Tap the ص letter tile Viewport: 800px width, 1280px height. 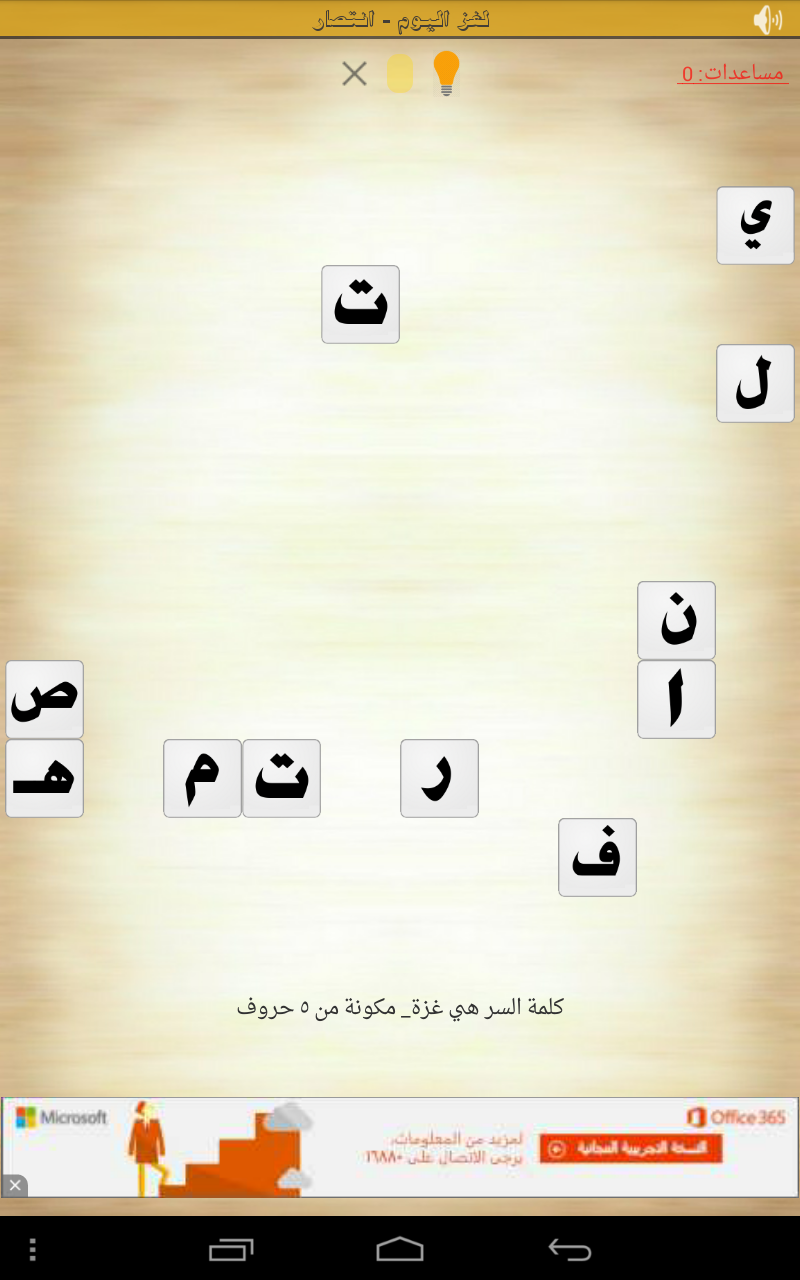pyautogui.click(x=44, y=699)
